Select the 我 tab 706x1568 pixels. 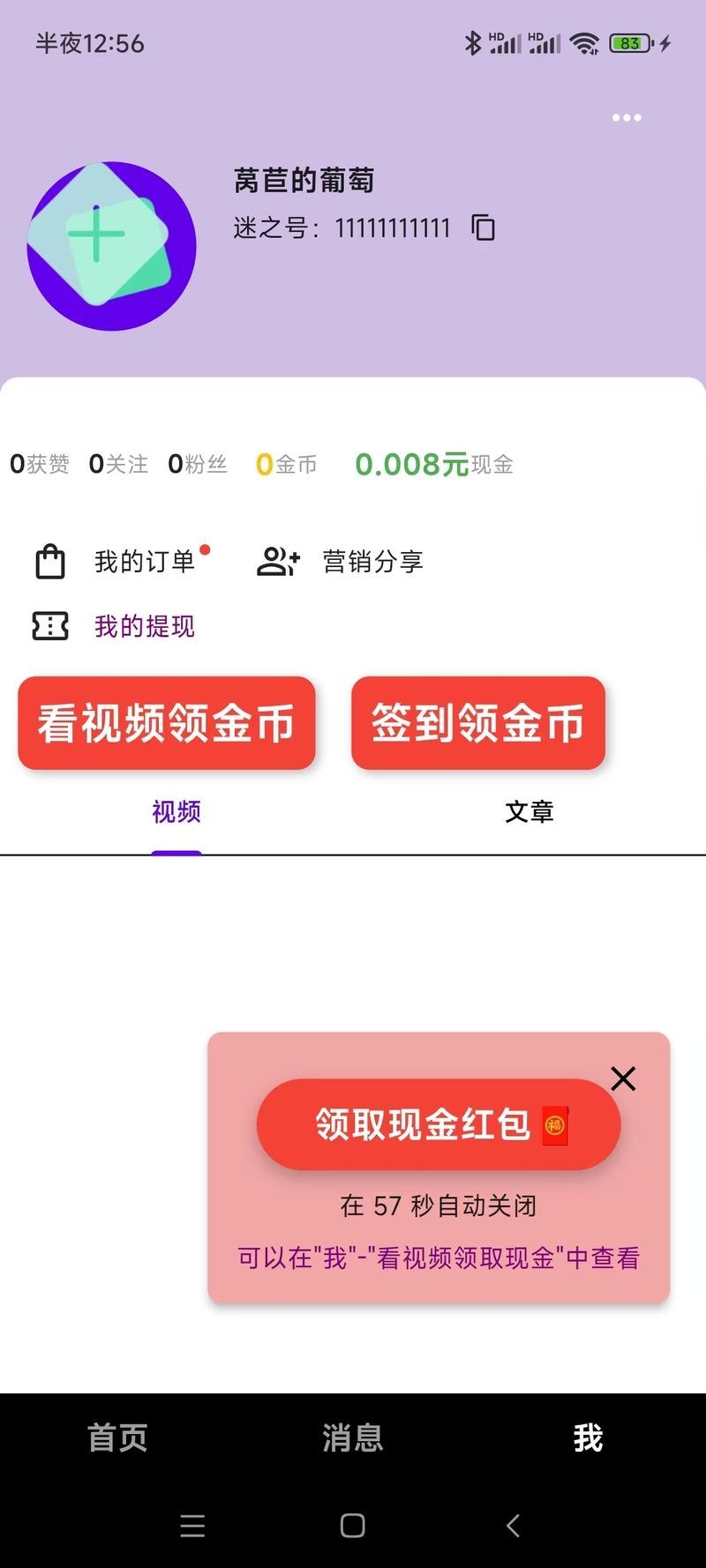588,1437
